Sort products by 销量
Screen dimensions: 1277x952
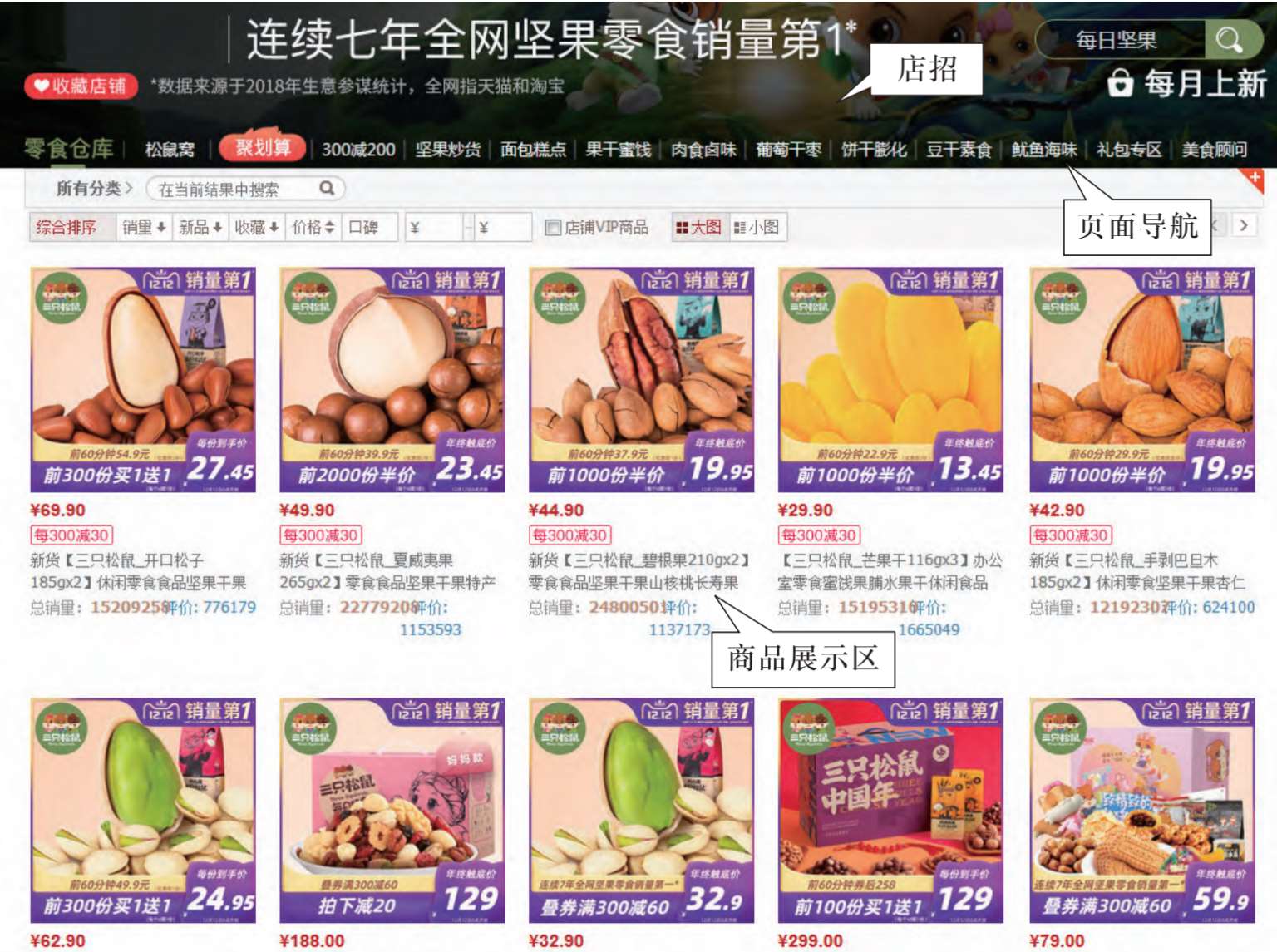(x=144, y=227)
